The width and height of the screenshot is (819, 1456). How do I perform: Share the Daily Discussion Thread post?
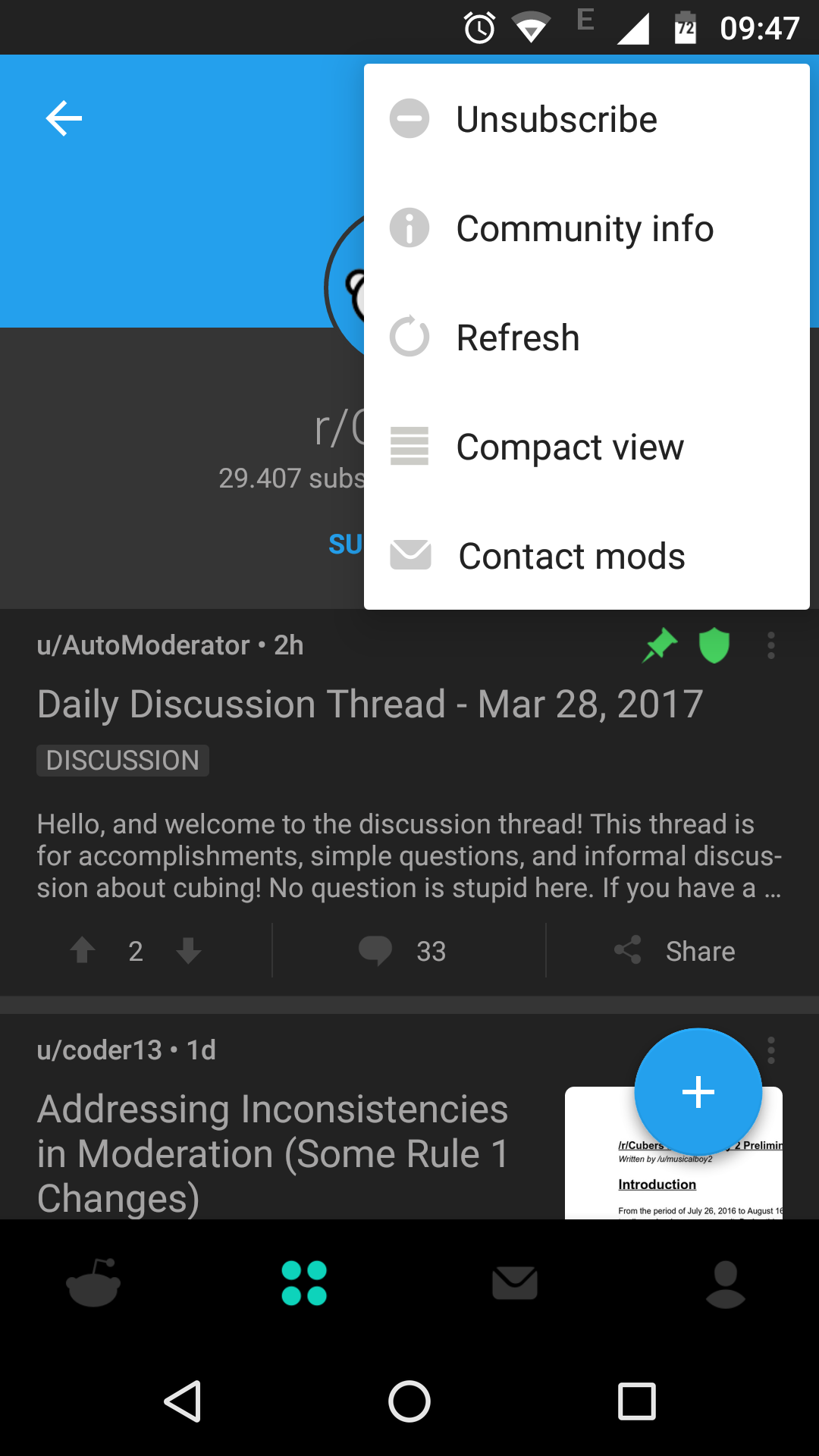click(675, 950)
